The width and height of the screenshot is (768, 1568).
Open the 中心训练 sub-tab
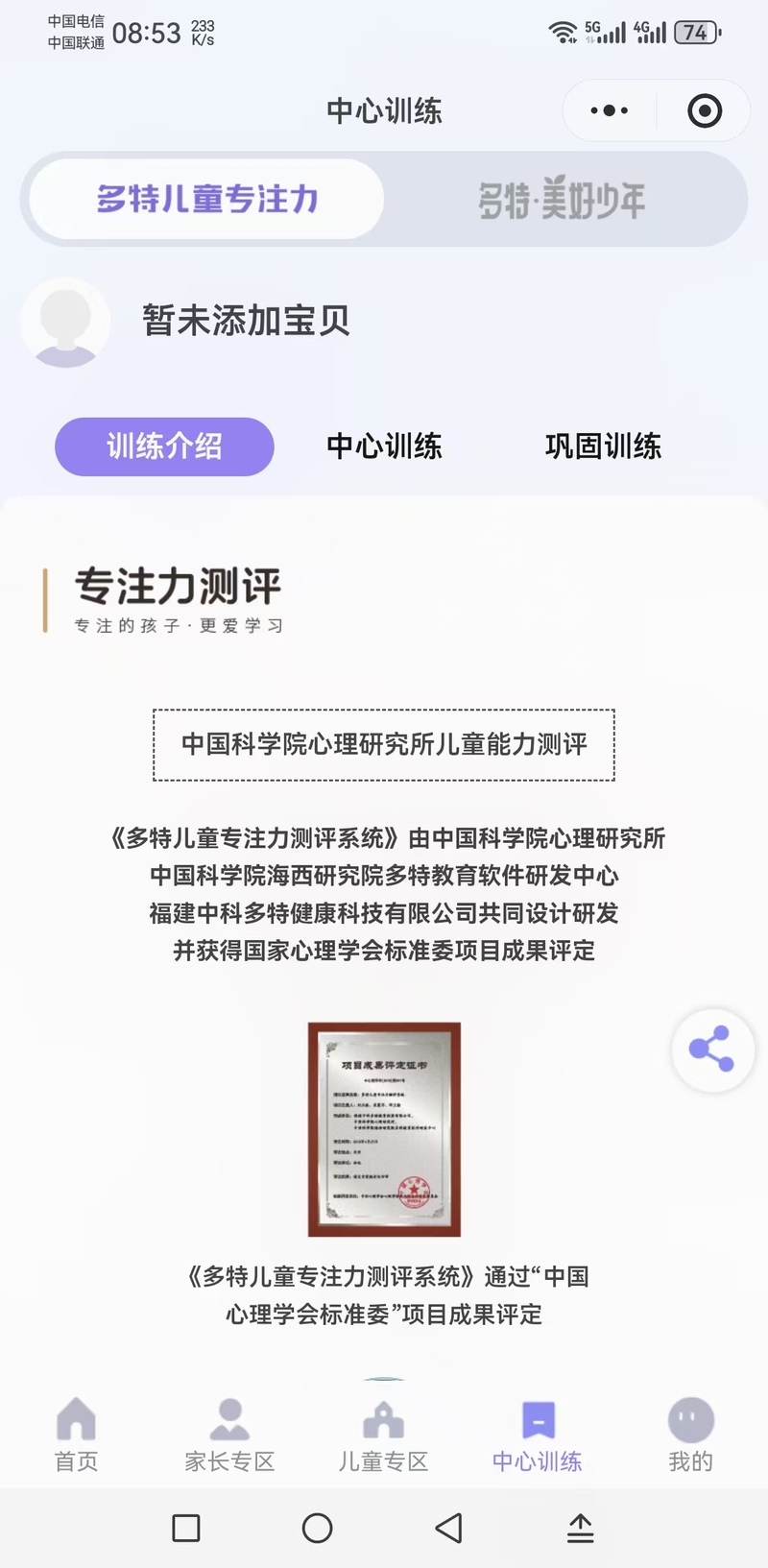click(384, 446)
